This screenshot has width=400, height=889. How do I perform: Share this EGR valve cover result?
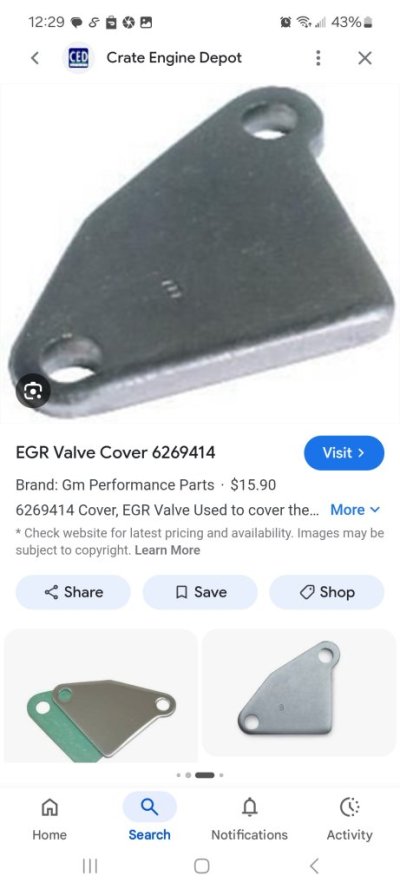click(73, 592)
